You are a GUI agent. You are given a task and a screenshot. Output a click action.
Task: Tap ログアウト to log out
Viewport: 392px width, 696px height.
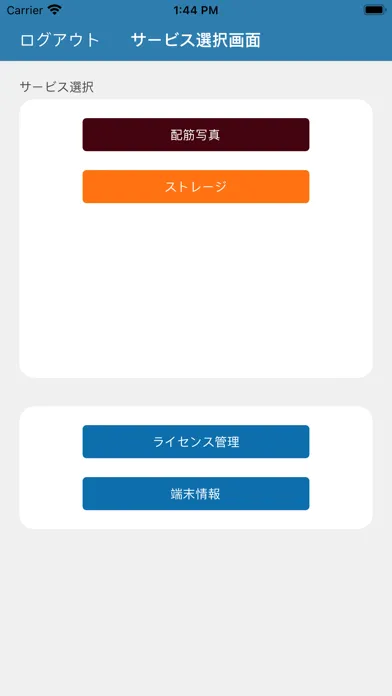pos(59,40)
